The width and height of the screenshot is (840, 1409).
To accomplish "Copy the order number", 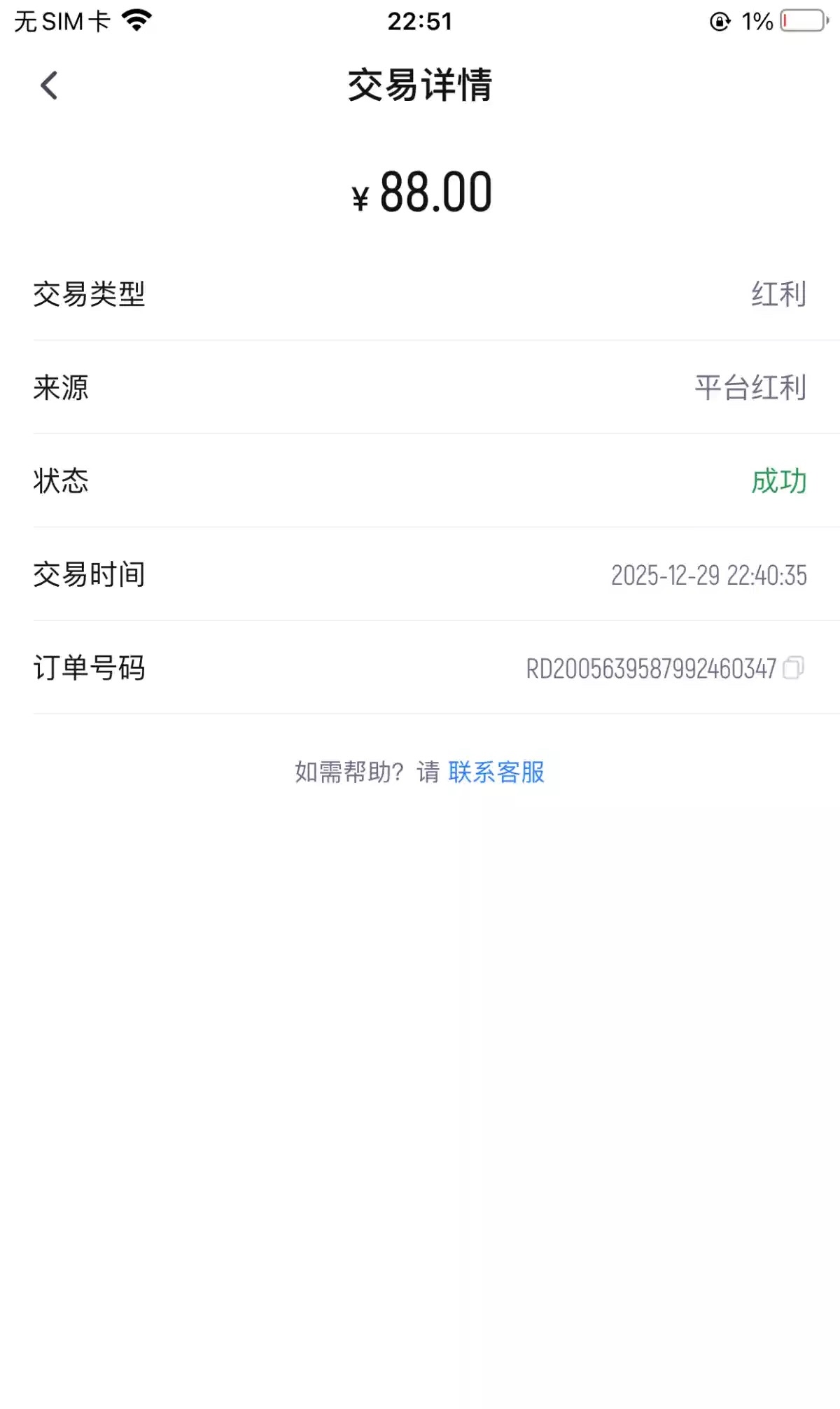I will (793, 668).
